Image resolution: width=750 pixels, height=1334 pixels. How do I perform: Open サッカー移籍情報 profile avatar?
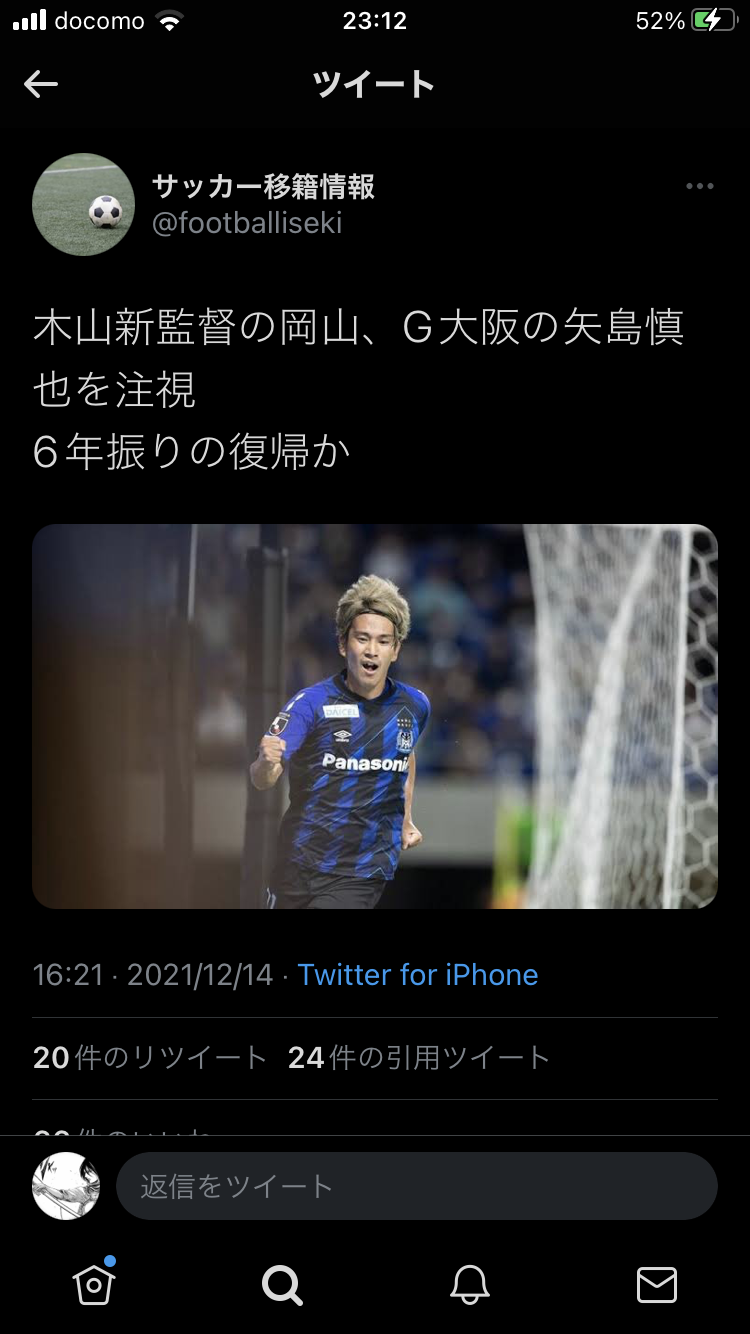[x=84, y=205]
